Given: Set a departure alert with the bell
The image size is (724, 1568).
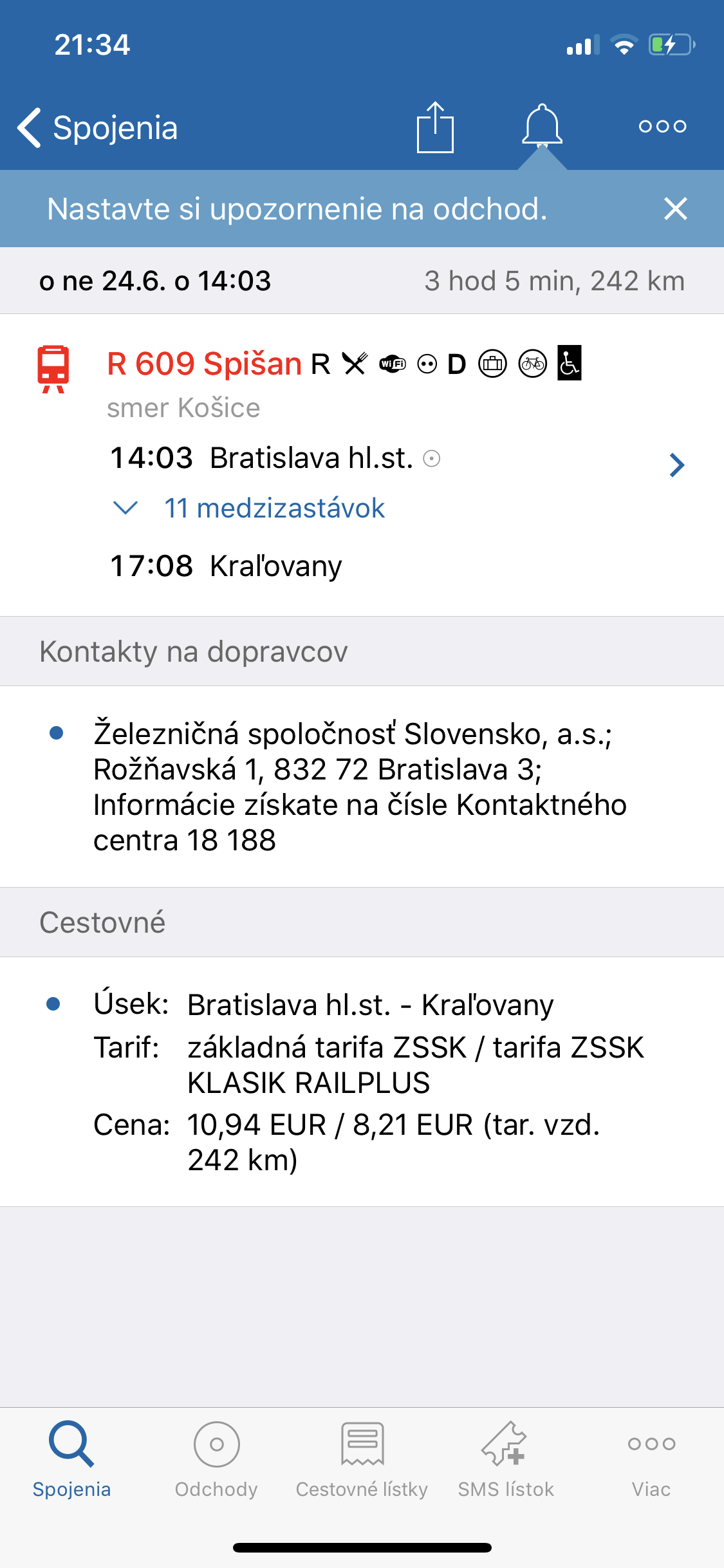Looking at the screenshot, I should coord(542,125).
